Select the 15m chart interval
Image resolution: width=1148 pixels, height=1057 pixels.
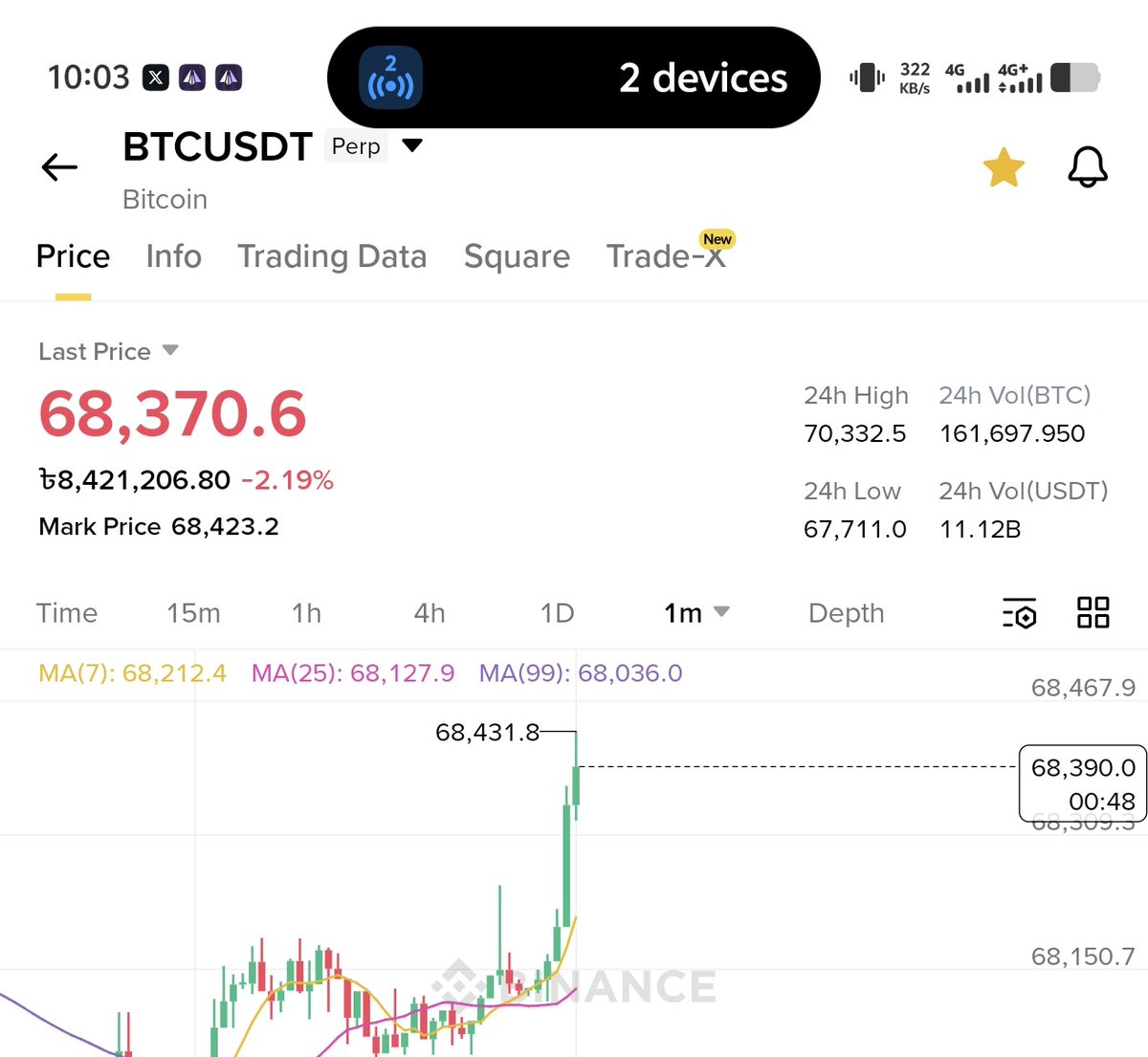pos(193,613)
